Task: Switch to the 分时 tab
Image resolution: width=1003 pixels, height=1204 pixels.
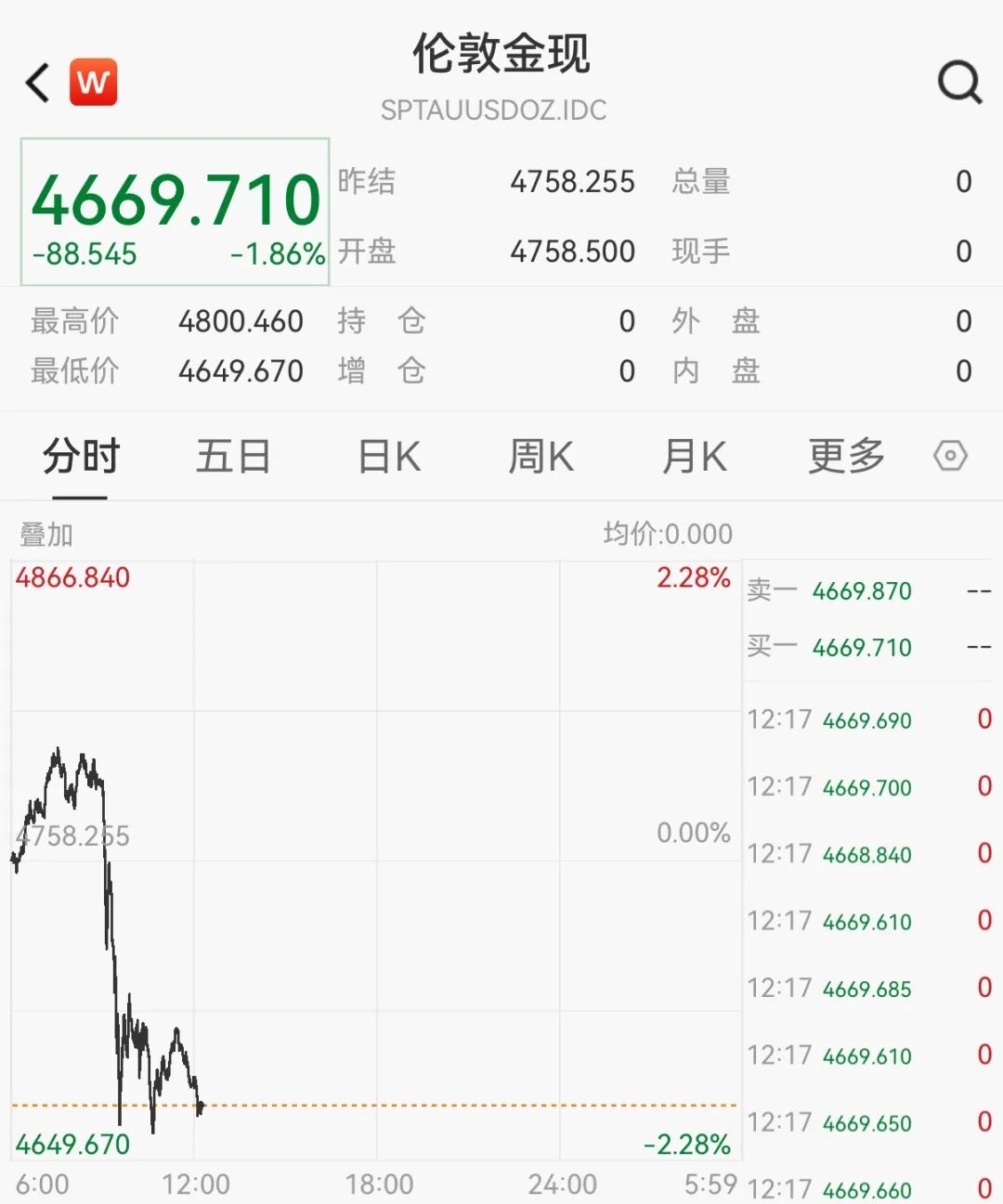Action: click(x=81, y=457)
